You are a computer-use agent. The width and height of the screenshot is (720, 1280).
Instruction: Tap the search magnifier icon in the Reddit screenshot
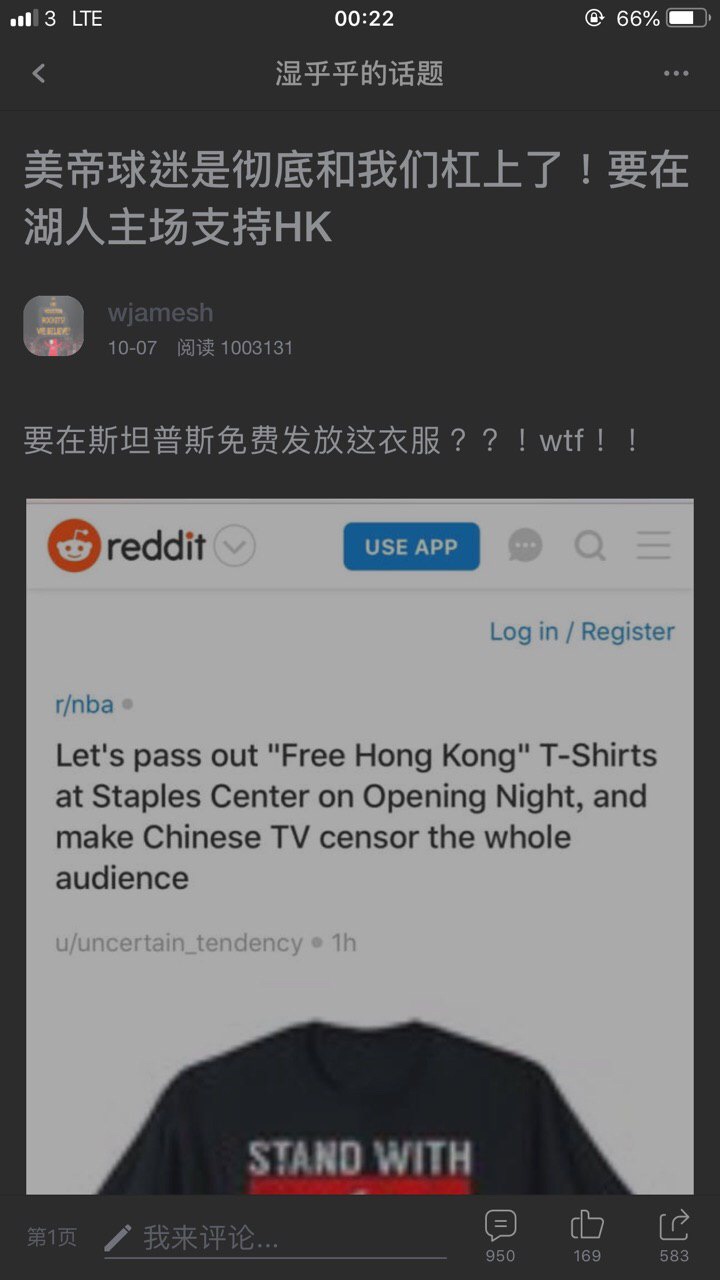[590, 546]
